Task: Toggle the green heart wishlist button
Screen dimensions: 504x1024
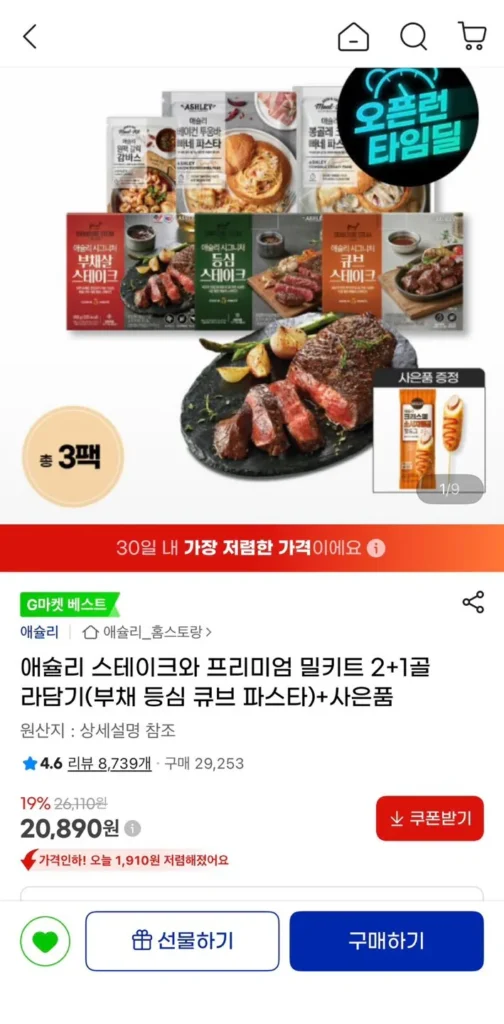Action: point(45,941)
